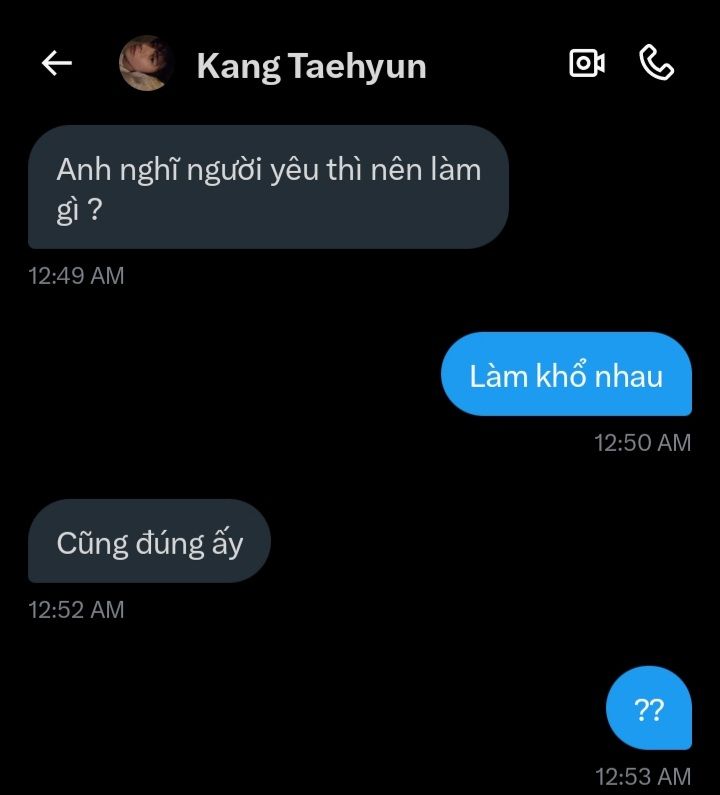This screenshot has width=720, height=795.
Task: Open Kang Taehyun's profile picture
Action: point(146,64)
